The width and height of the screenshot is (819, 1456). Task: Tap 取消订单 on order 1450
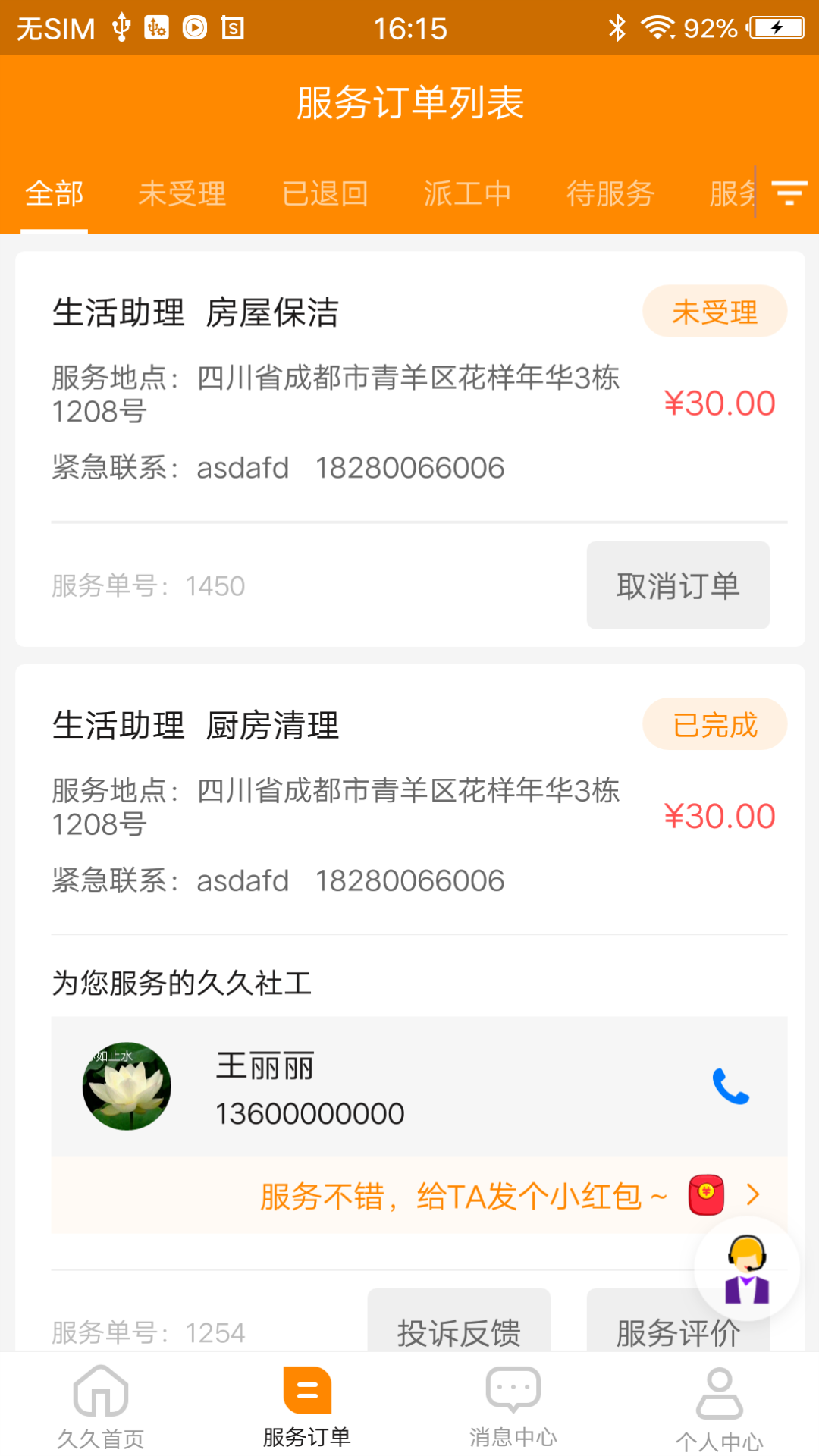[x=678, y=585]
